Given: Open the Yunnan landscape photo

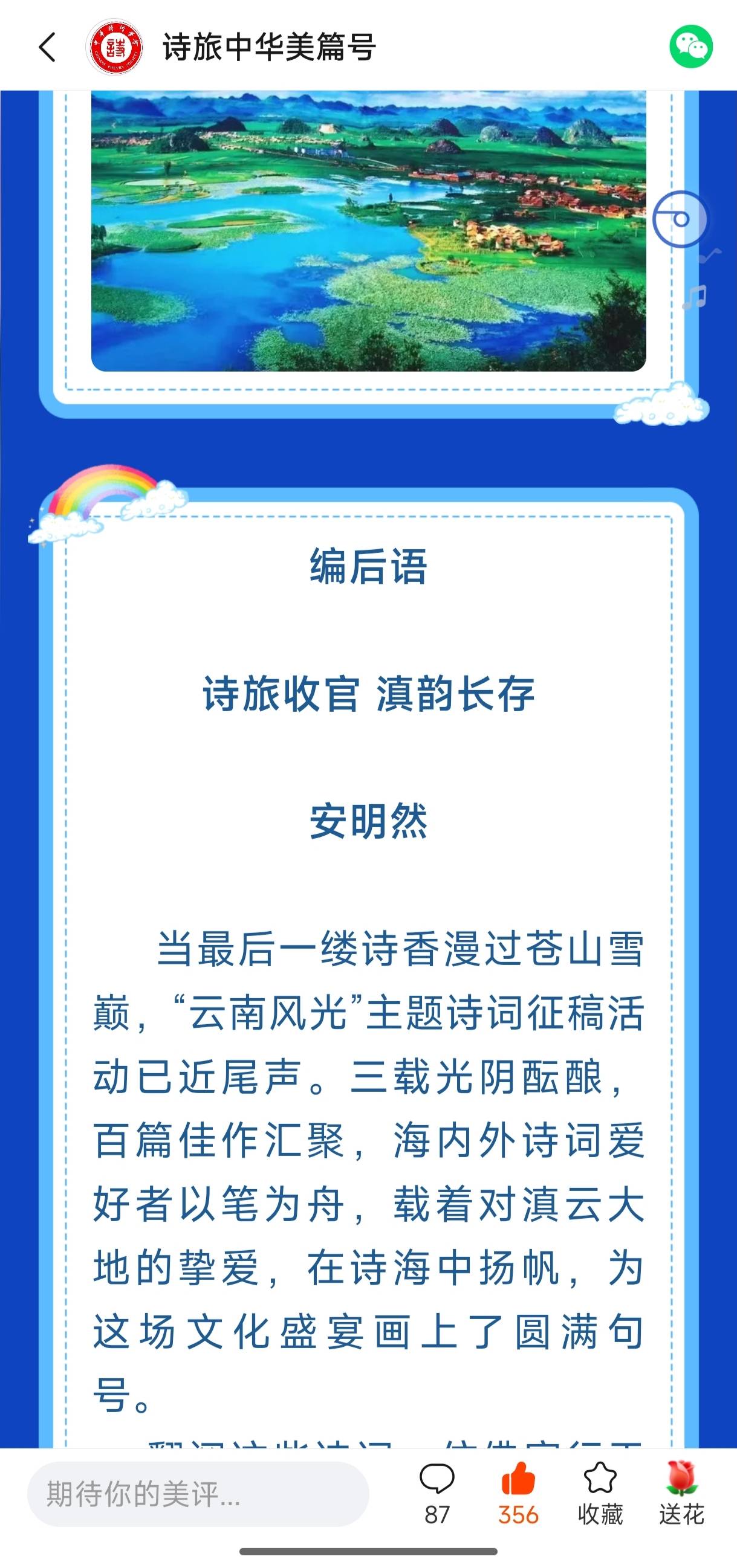Looking at the screenshot, I should (368, 231).
